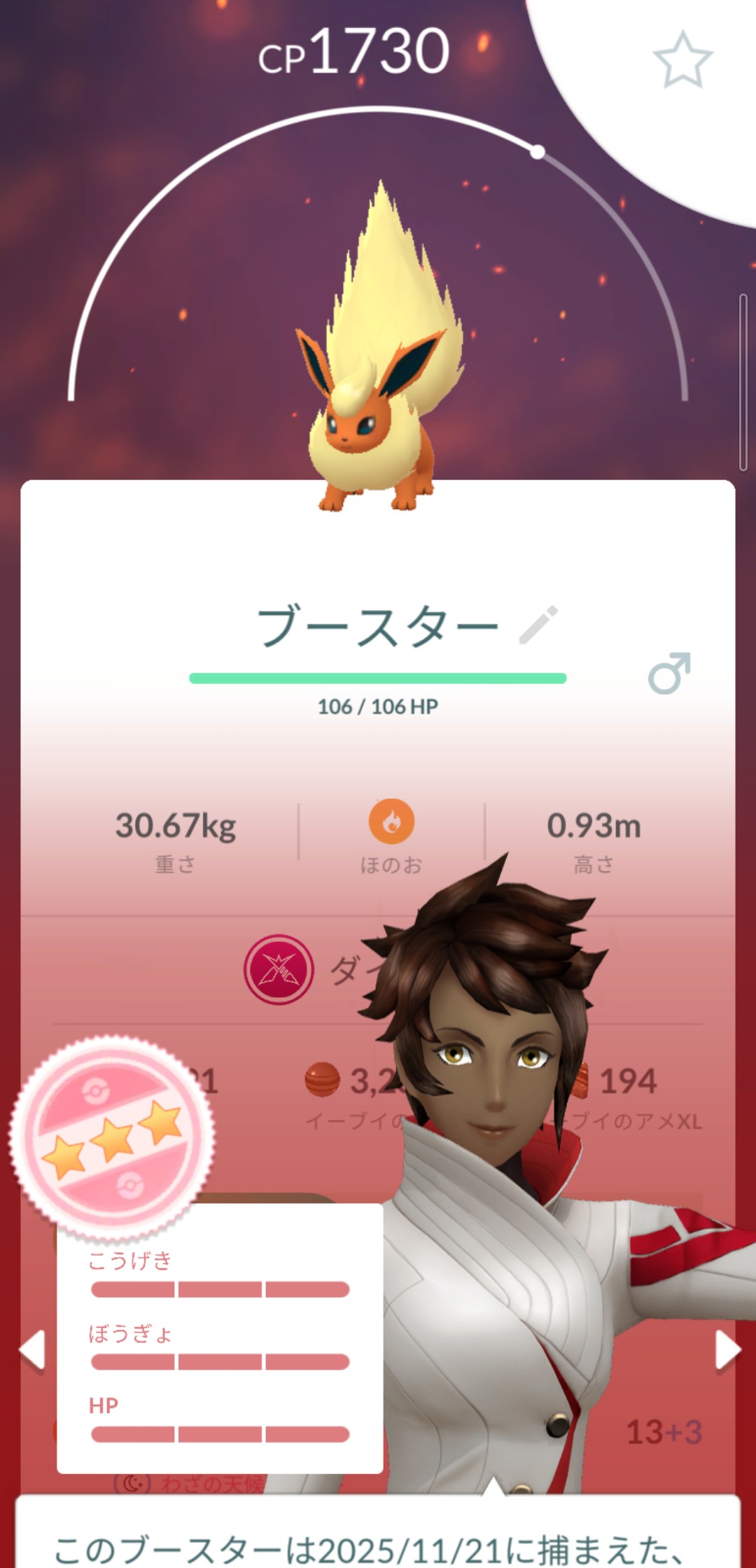
Task: Go to the next Pokémon with the right arrow
Action: 727,1349
